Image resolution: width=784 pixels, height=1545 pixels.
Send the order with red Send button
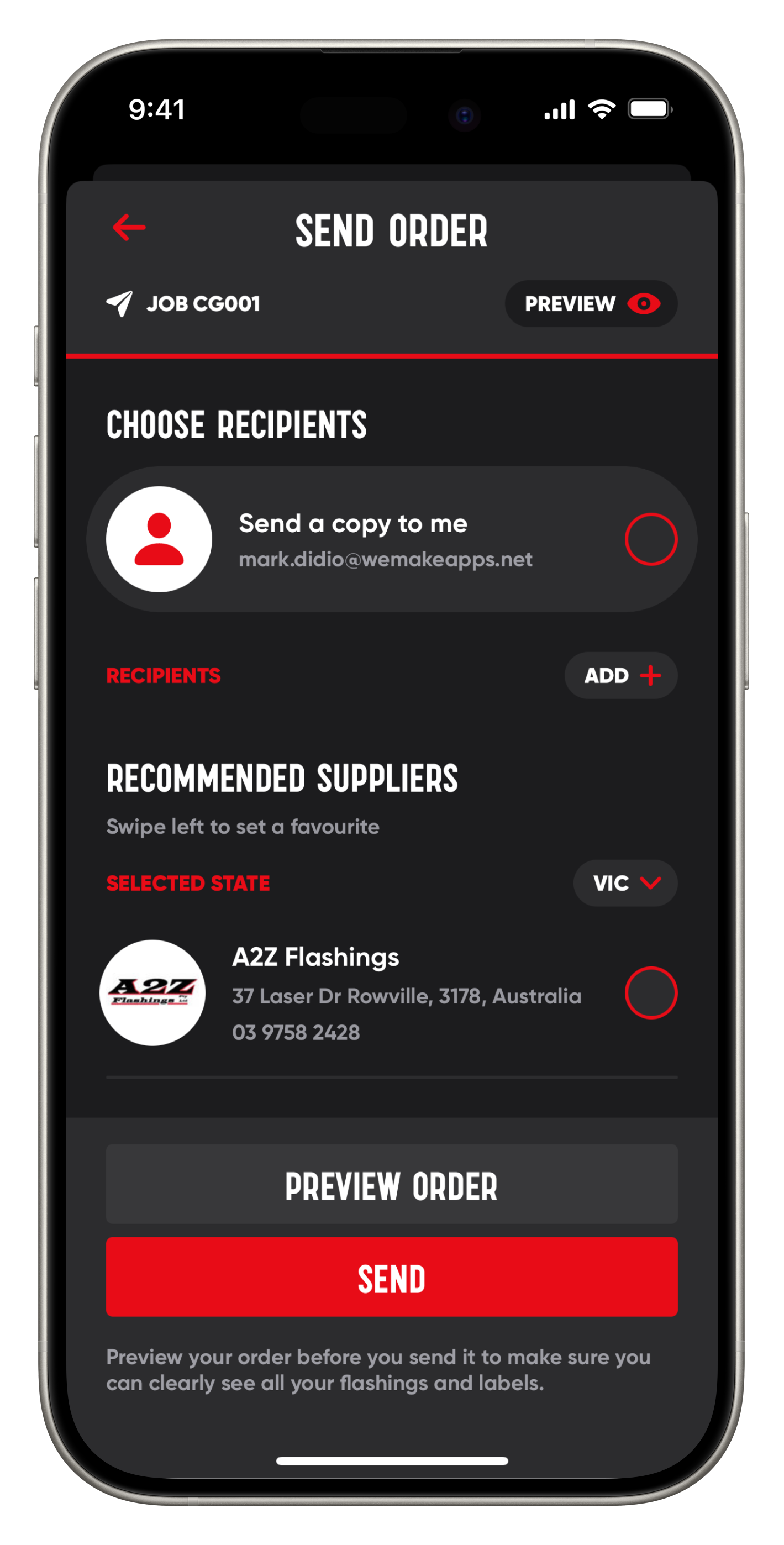coord(392,1277)
